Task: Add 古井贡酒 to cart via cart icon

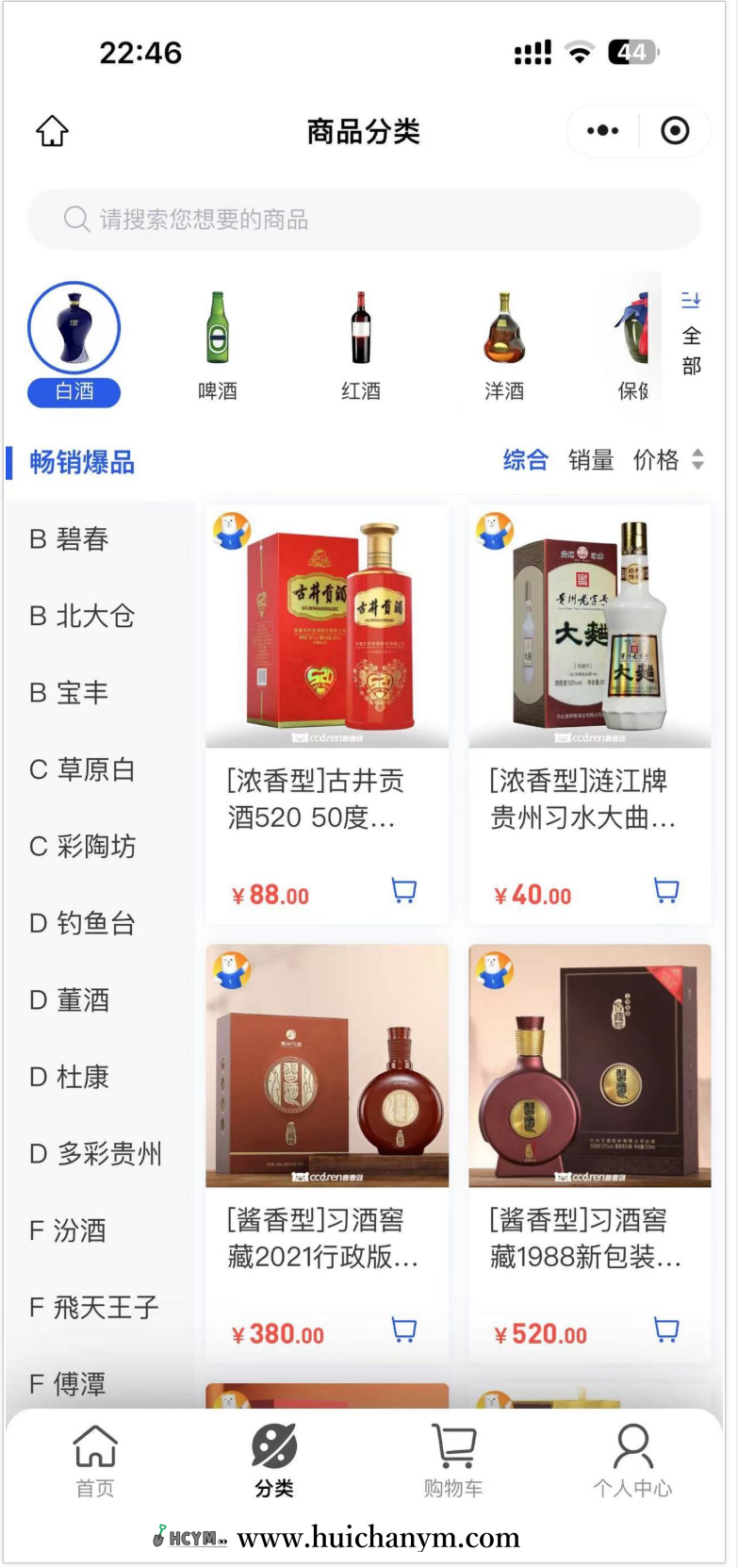Action: (x=405, y=889)
